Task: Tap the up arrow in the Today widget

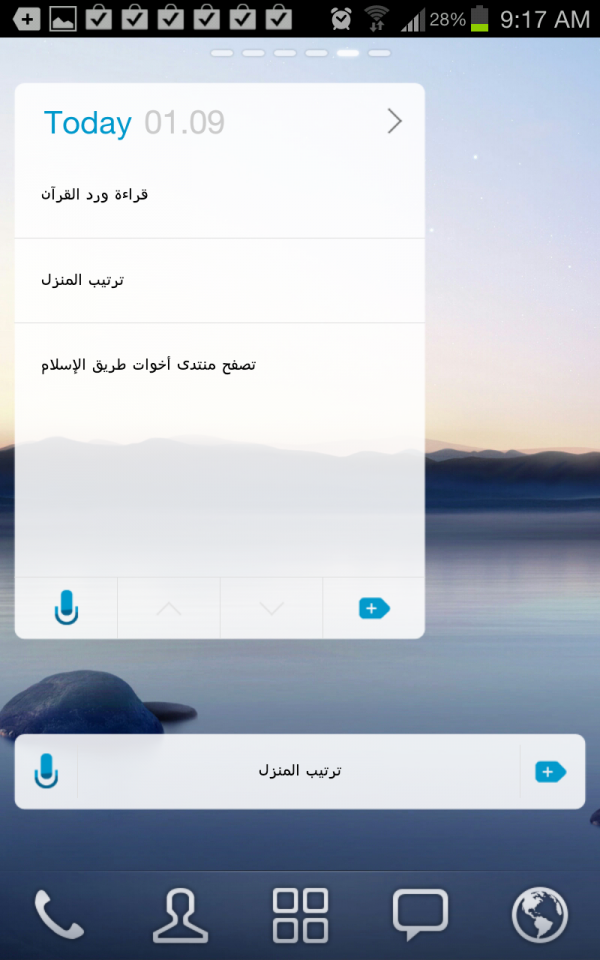Action: [x=168, y=608]
